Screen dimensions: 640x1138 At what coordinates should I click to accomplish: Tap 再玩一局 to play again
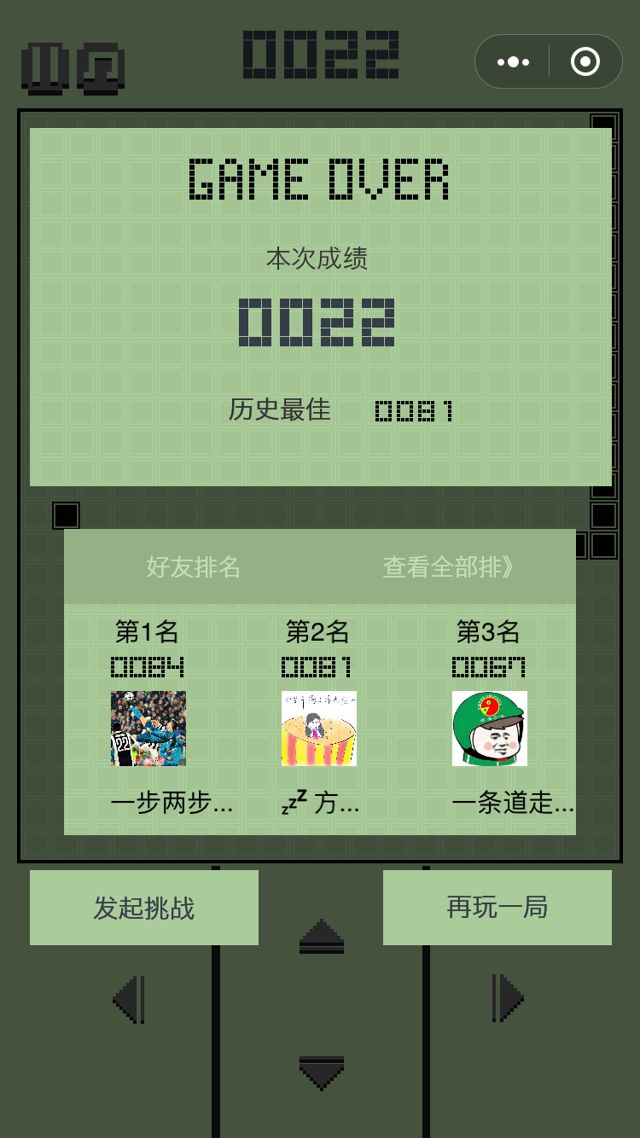pyautogui.click(x=497, y=907)
